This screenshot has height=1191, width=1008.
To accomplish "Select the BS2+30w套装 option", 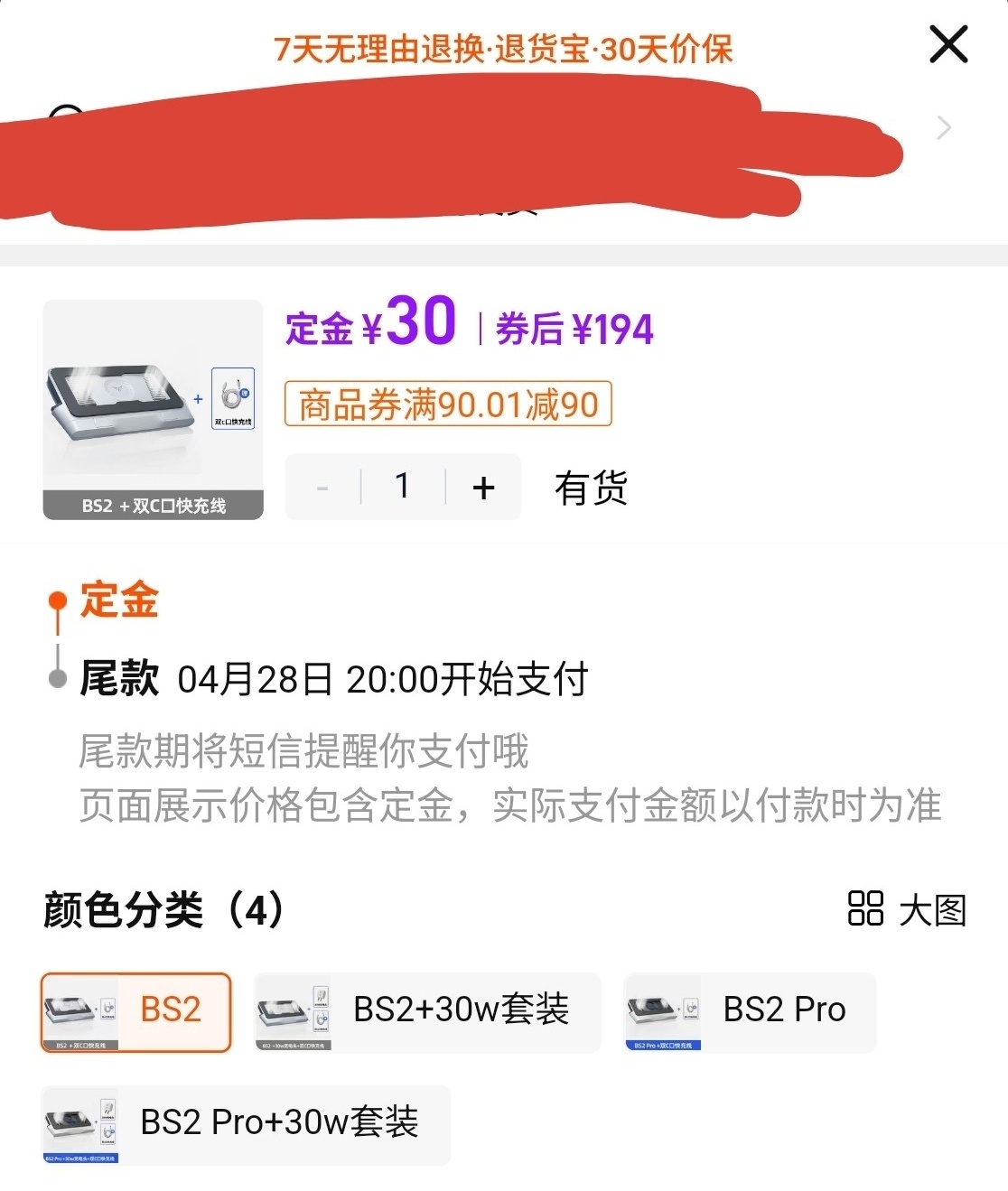I will click(x=427, y=1011).
